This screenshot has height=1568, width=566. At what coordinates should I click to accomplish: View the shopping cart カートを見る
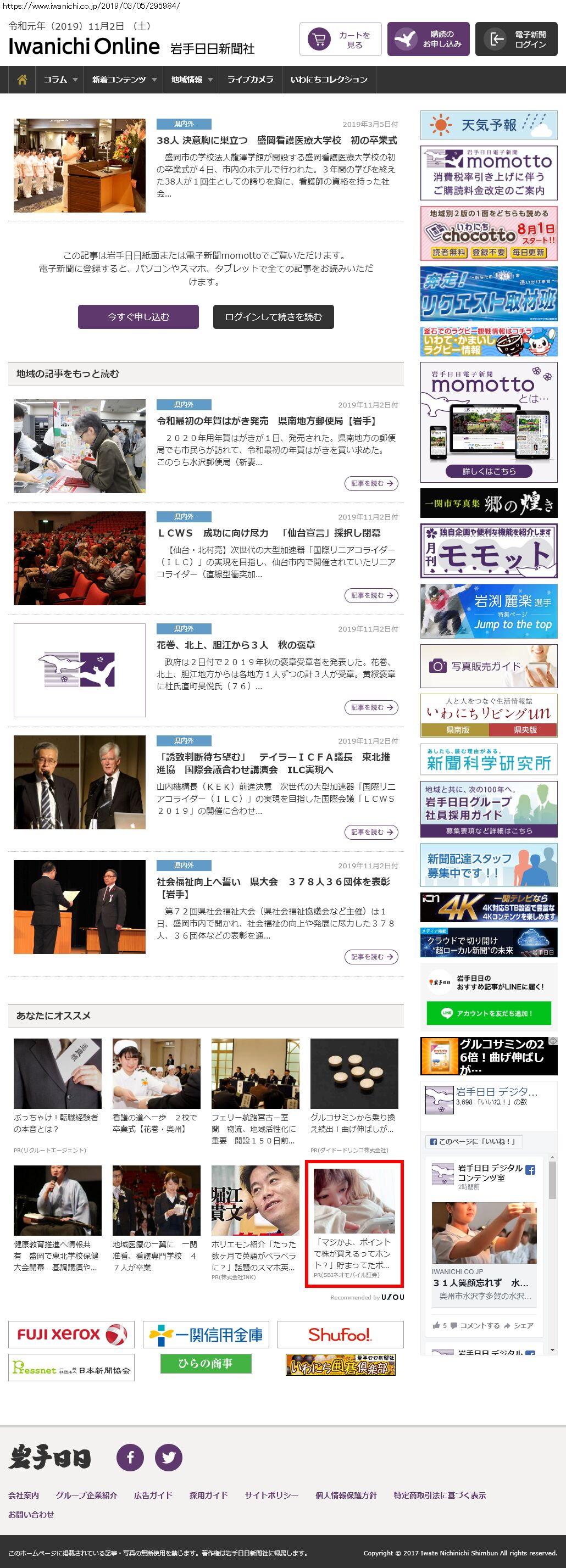(340, 40)
